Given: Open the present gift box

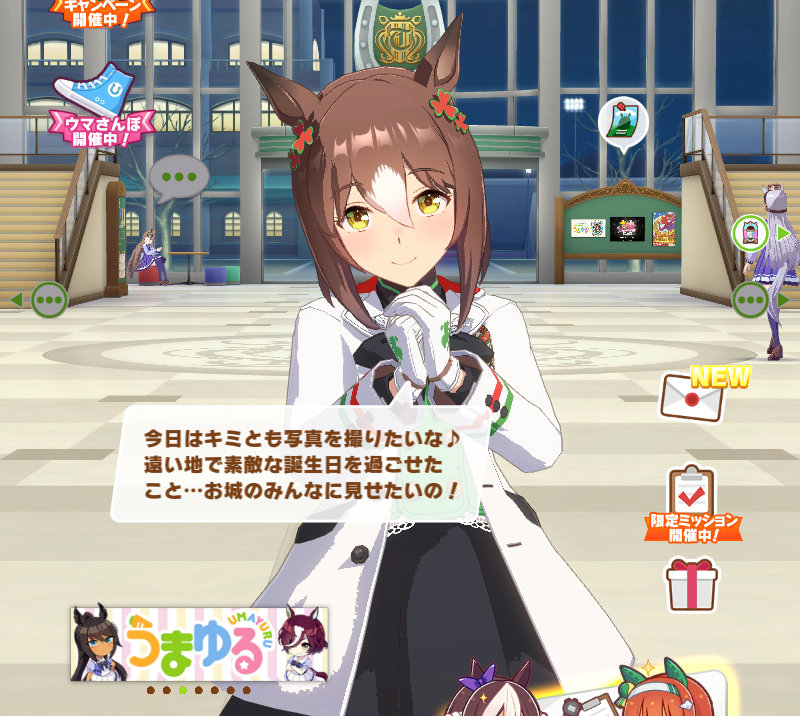Looking at the screenshot, I should [x=692, y=583].
